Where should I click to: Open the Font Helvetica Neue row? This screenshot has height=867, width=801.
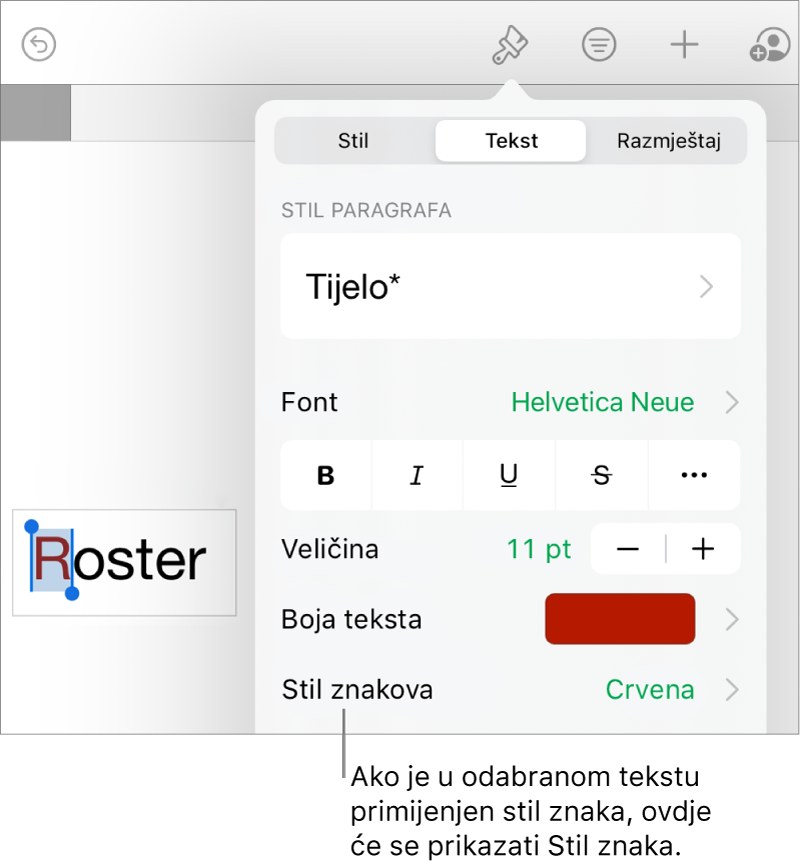click(x=510, y=402)
